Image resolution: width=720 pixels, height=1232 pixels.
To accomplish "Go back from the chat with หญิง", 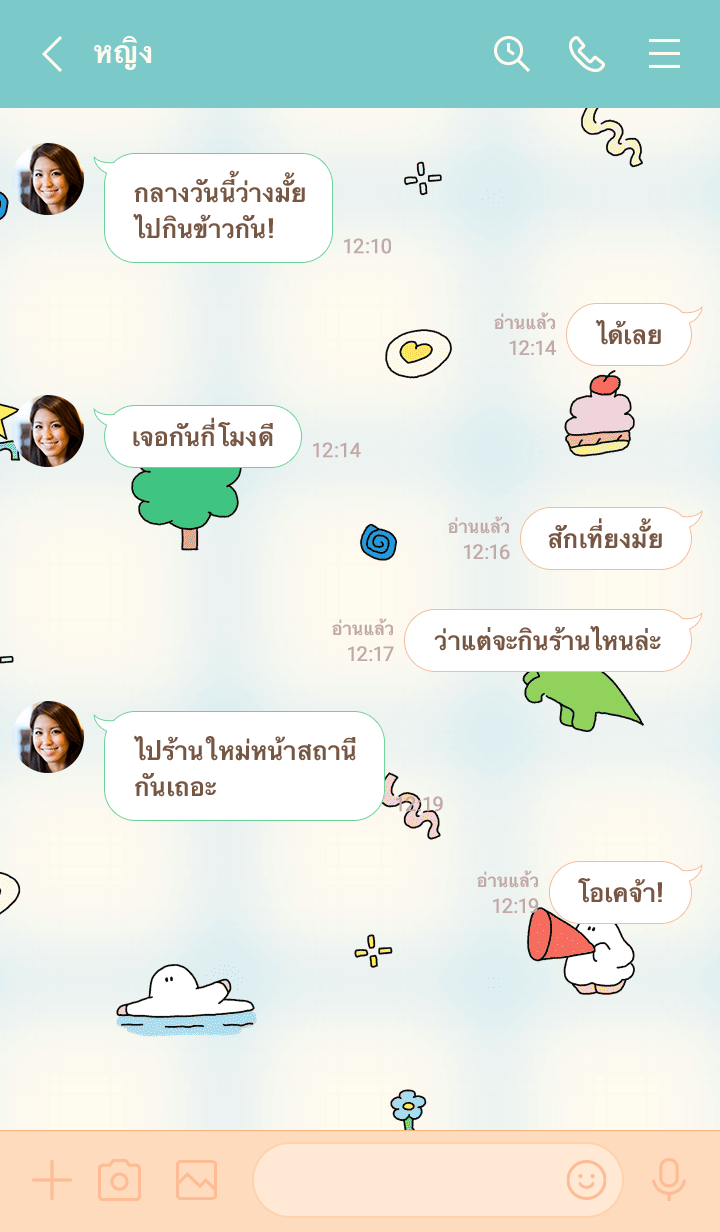I will [x=52, y=54].
